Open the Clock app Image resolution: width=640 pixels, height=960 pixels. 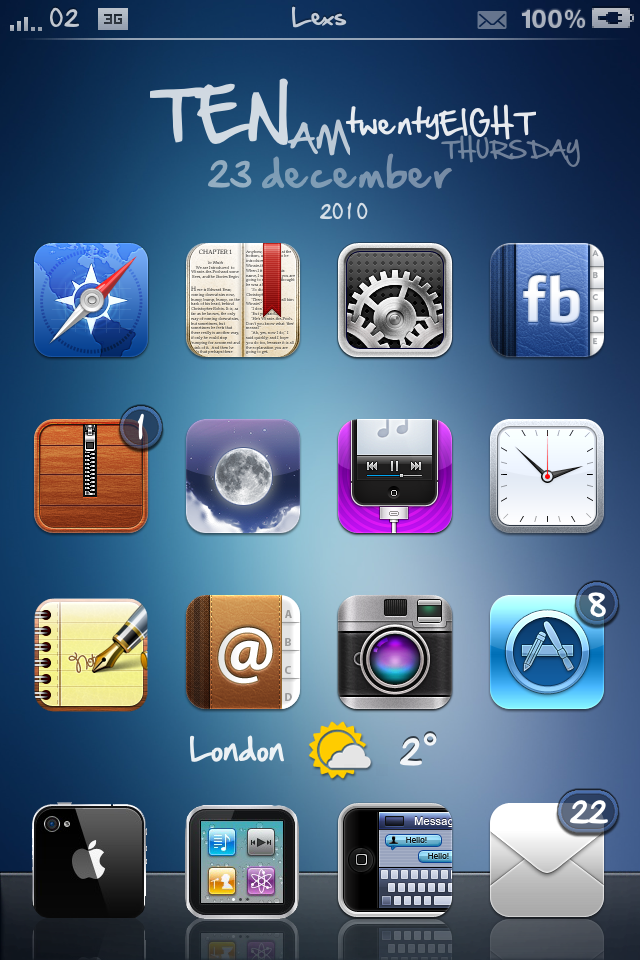click(547, 476)
